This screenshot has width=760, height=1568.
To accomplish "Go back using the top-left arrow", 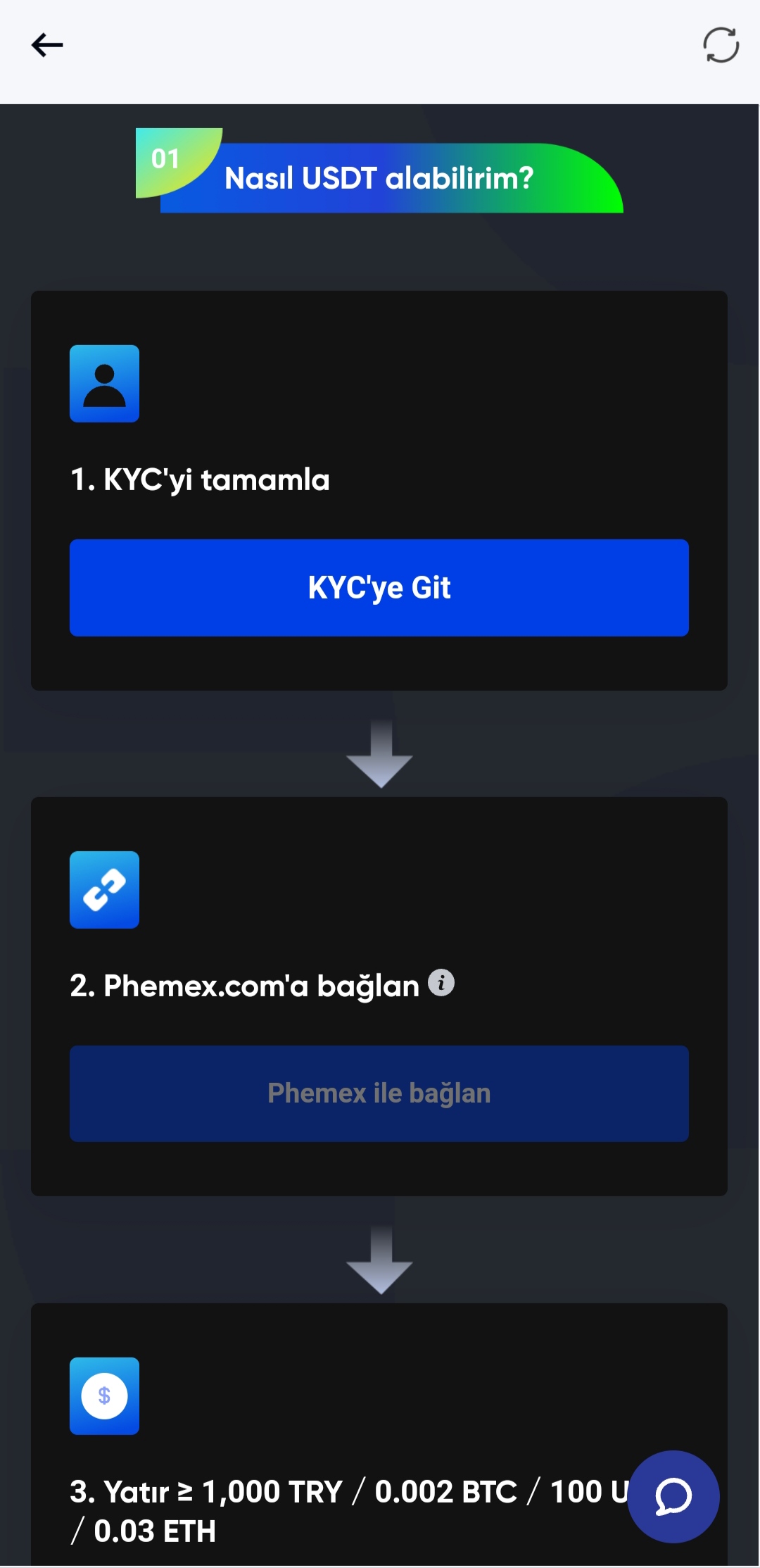I will pos(47,45).
